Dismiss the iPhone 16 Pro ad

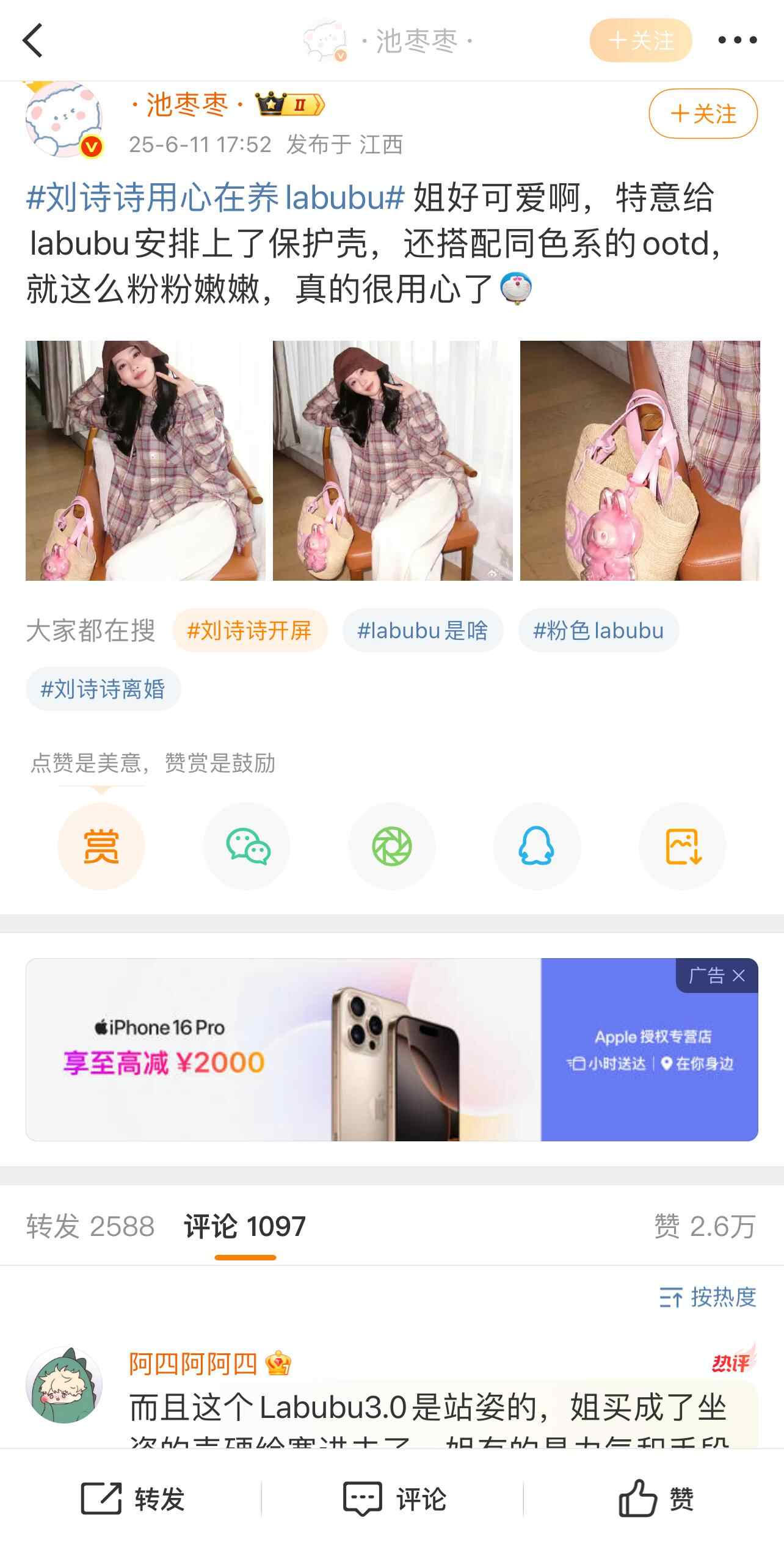click(738, 976)
